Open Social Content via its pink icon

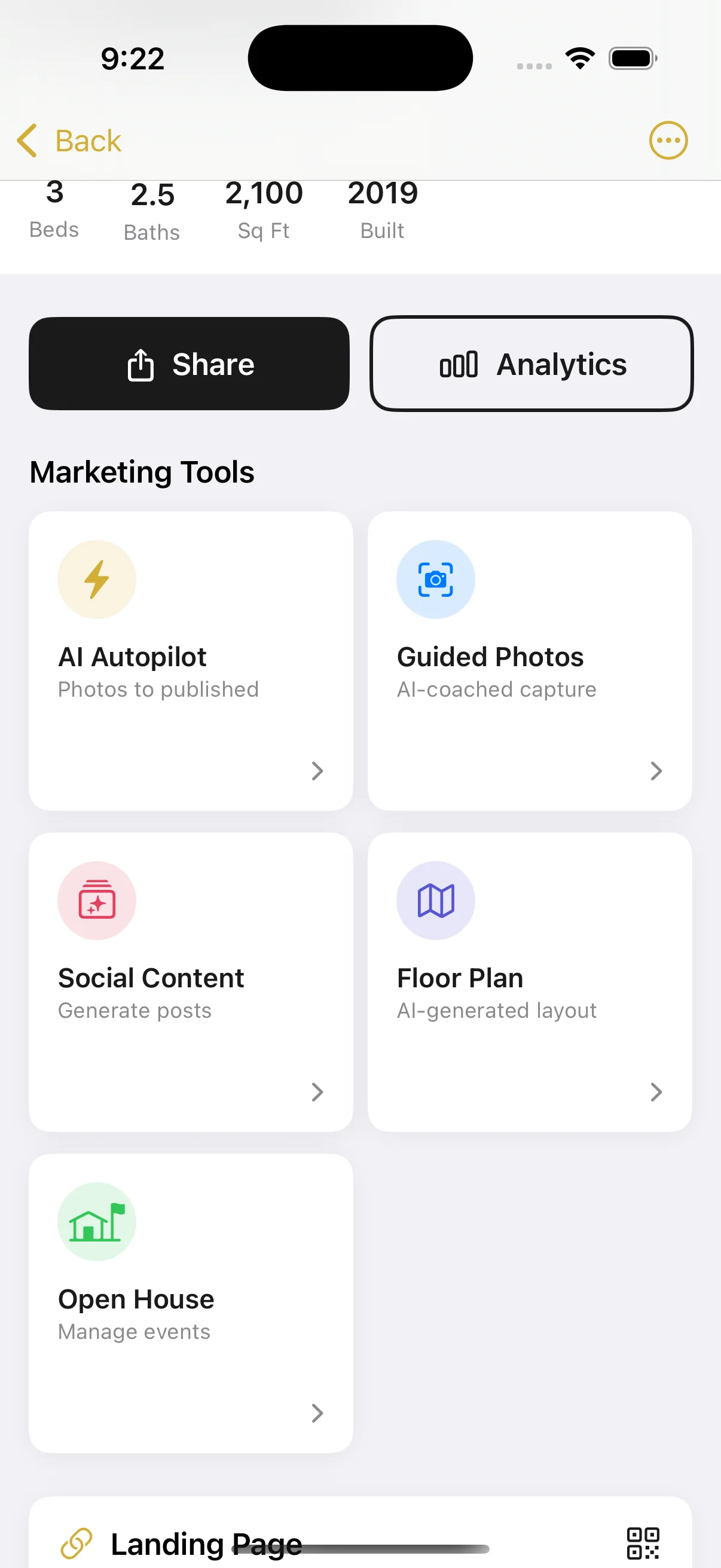(96, 900)
